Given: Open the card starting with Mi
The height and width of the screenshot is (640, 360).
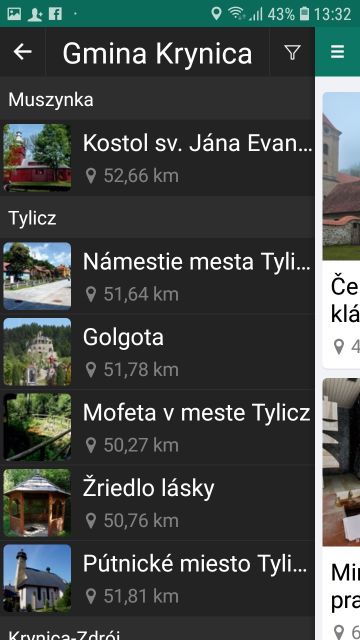Looking at the screenshot, I should coord(341,509).
